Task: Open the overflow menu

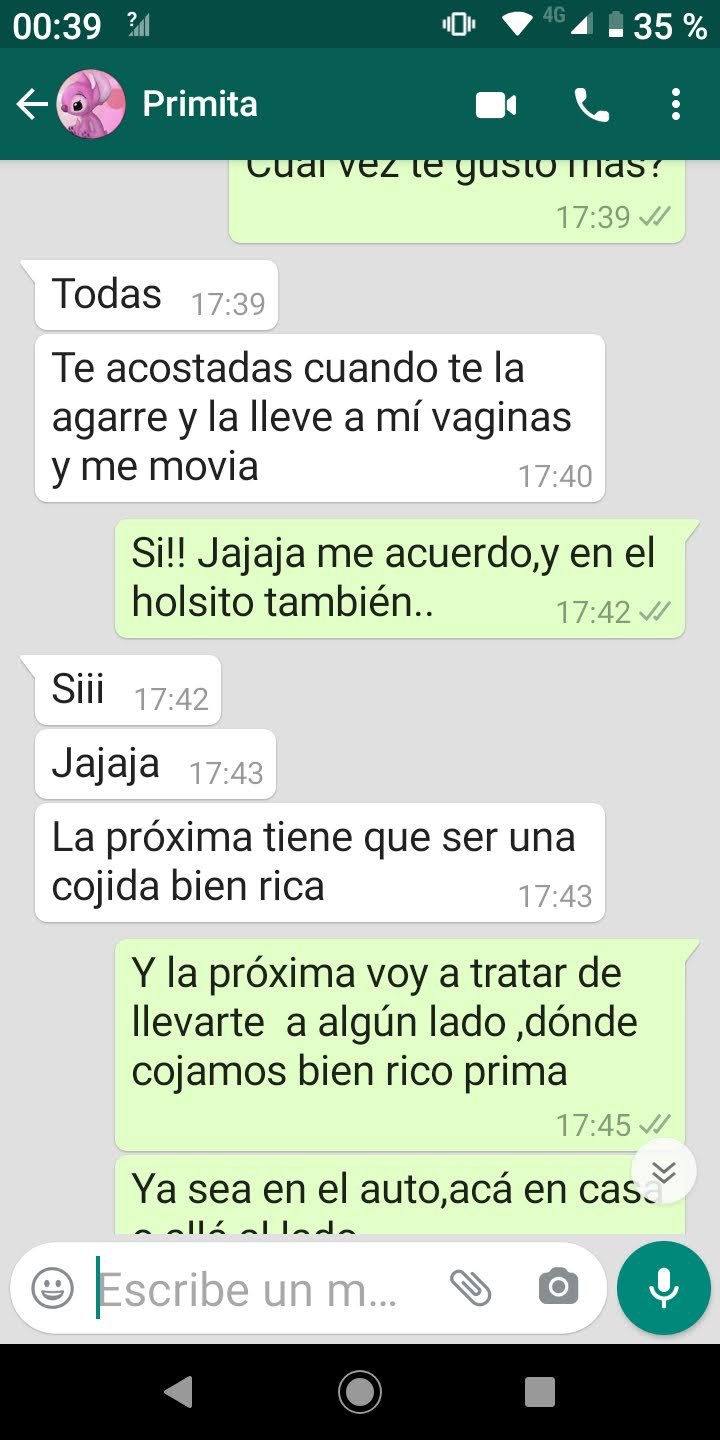Action: pos(676,104)
